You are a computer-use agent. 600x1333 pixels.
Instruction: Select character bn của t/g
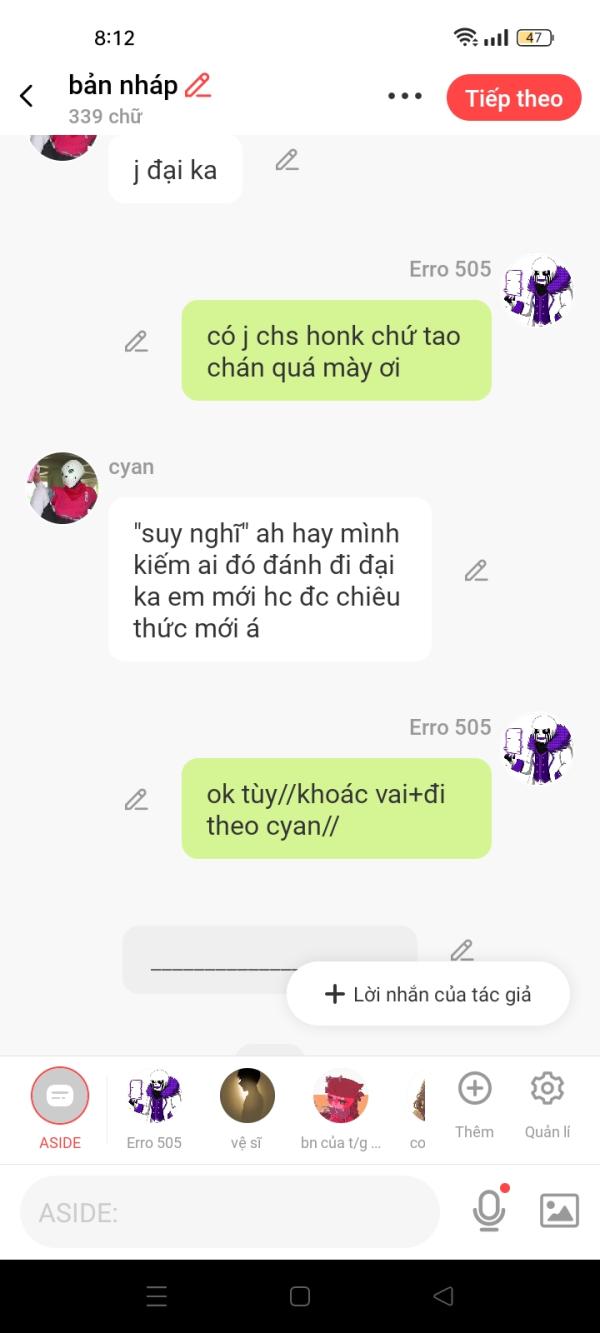pos(340,1108)
